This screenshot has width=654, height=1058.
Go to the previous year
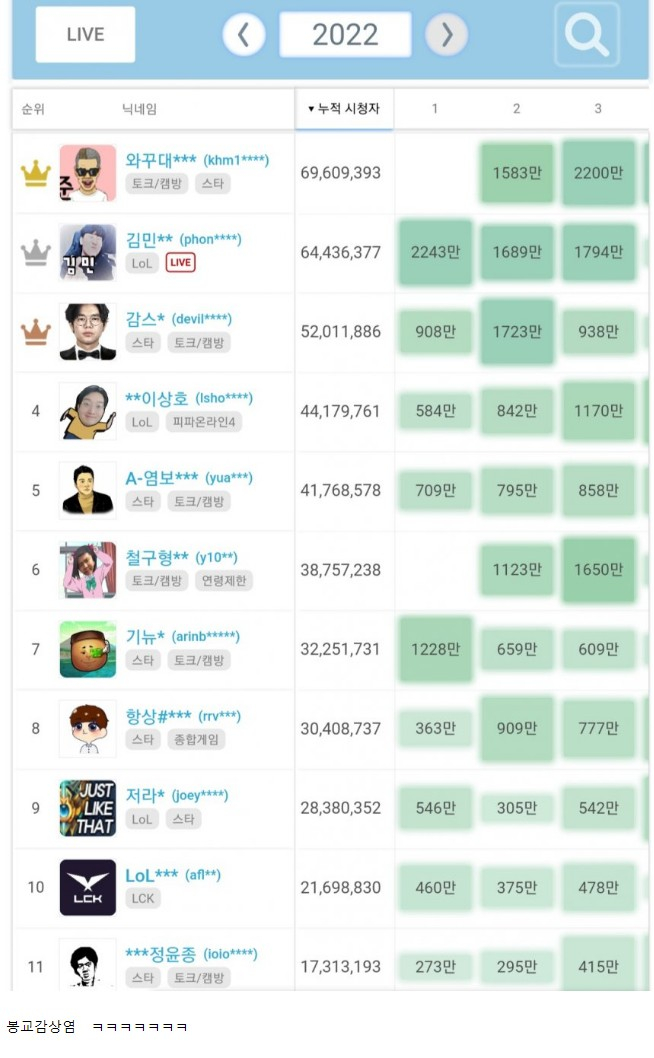244,34
